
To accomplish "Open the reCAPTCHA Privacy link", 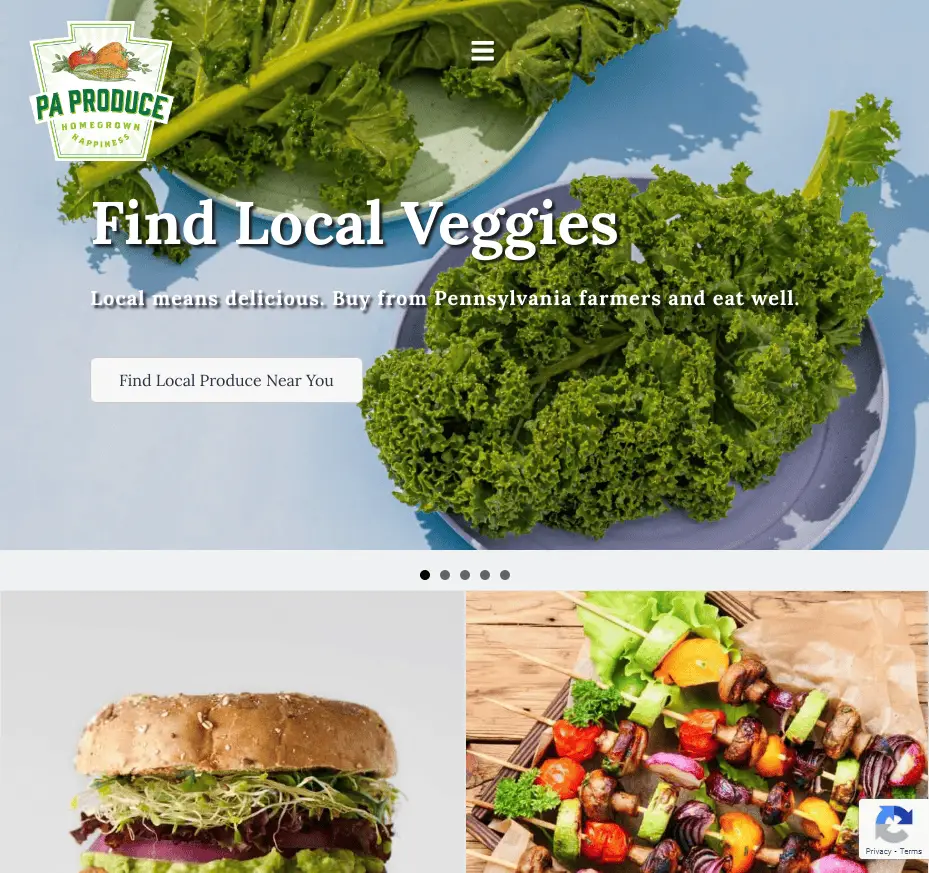I will (878, 852).
